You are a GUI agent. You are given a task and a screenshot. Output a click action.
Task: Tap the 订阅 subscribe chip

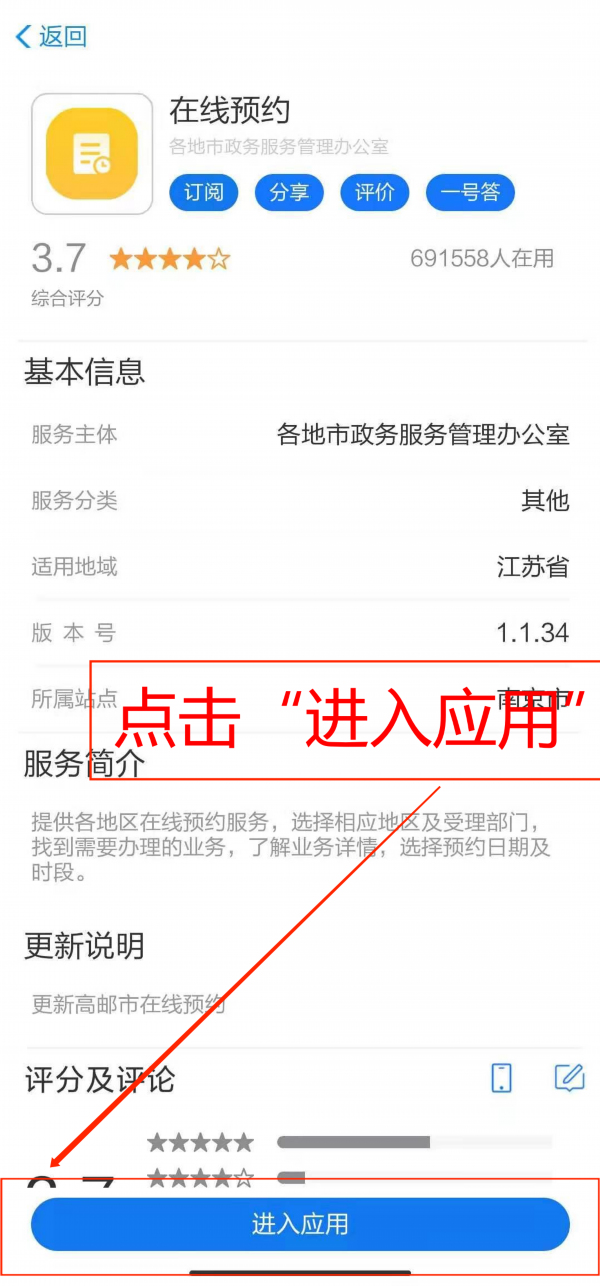click(204, 193)
